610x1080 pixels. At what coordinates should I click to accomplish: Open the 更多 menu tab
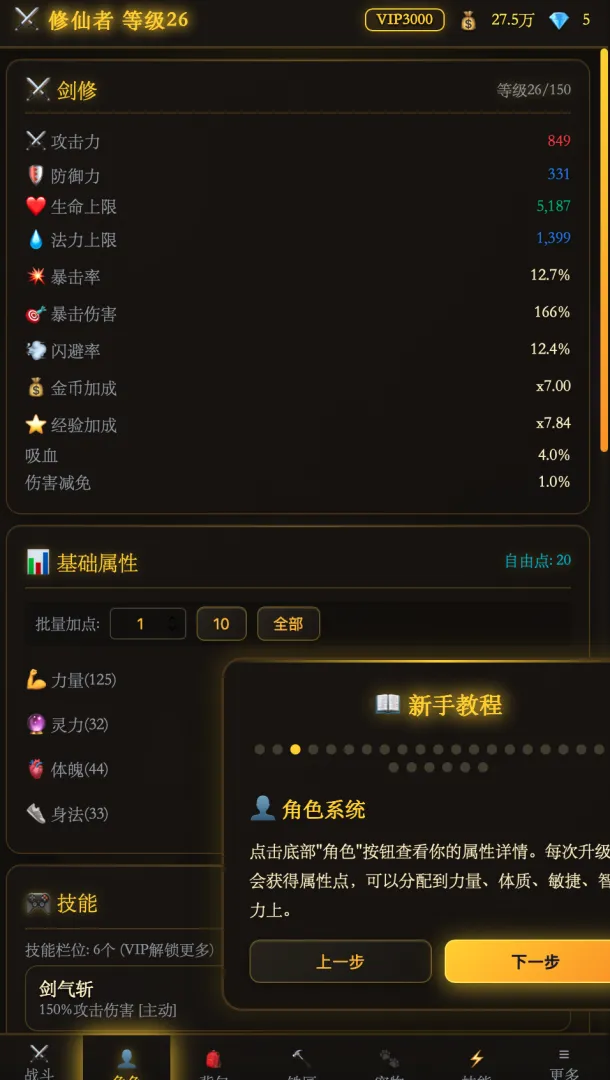[564, 1060]
